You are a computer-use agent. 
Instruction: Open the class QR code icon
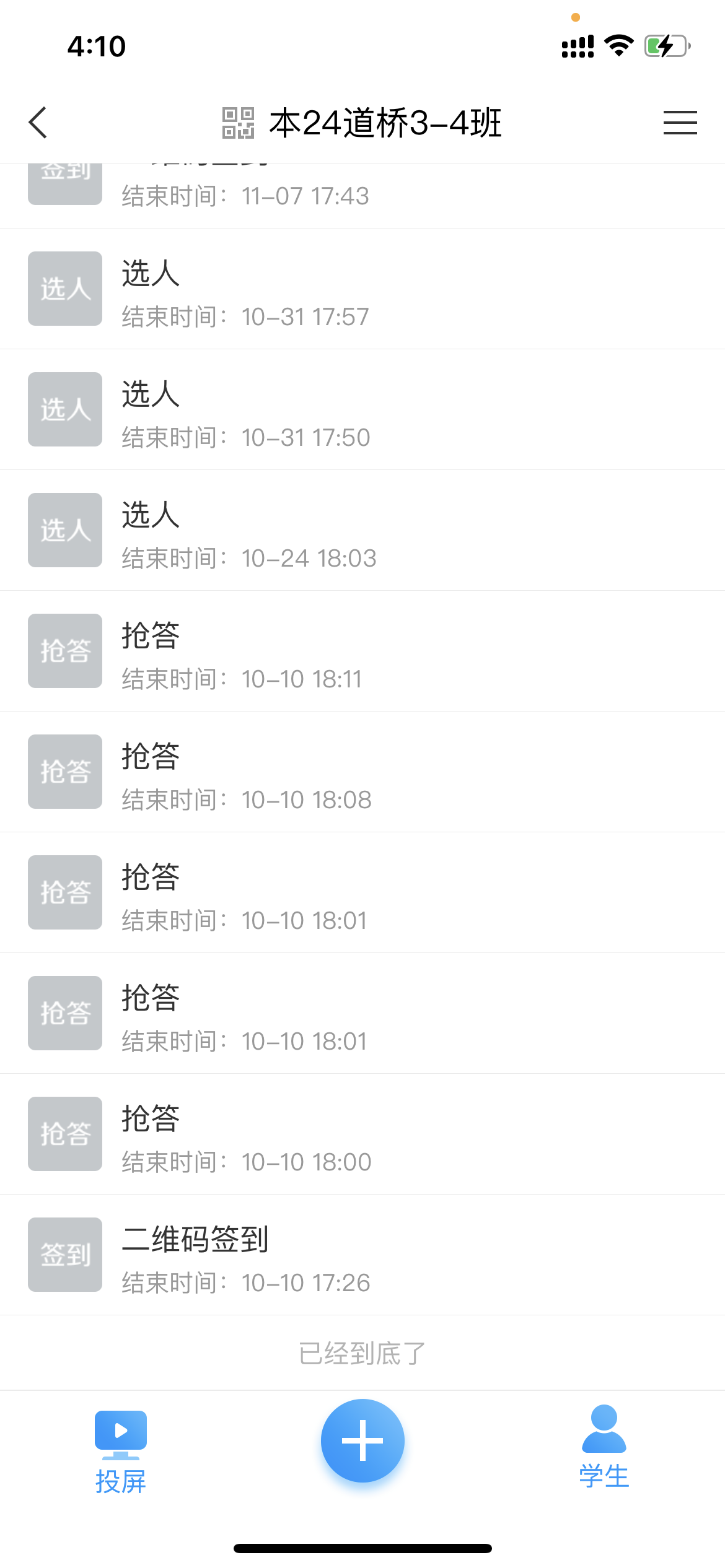(x=239, y=123)
